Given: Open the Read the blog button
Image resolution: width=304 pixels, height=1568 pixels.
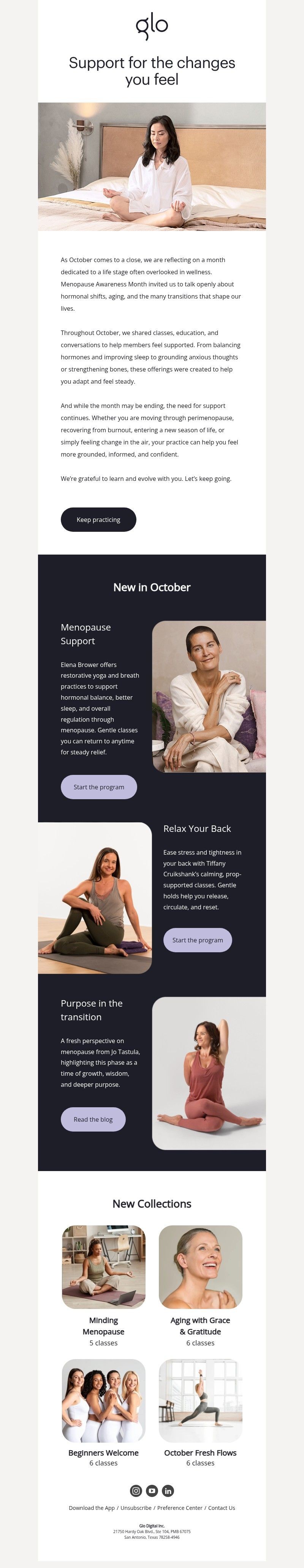Looking at the screenshot, I should [x=93, y=1119].
